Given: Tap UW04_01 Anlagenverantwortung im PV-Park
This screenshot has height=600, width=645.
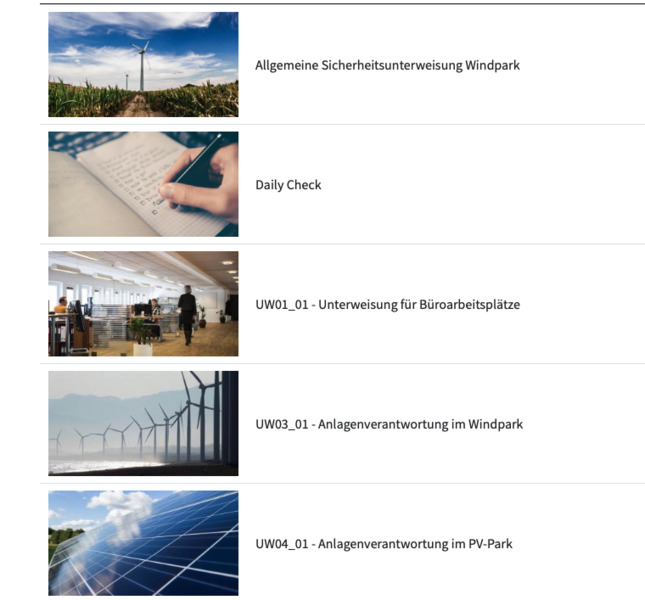Looking at the screenshot, I should [383, 544].
